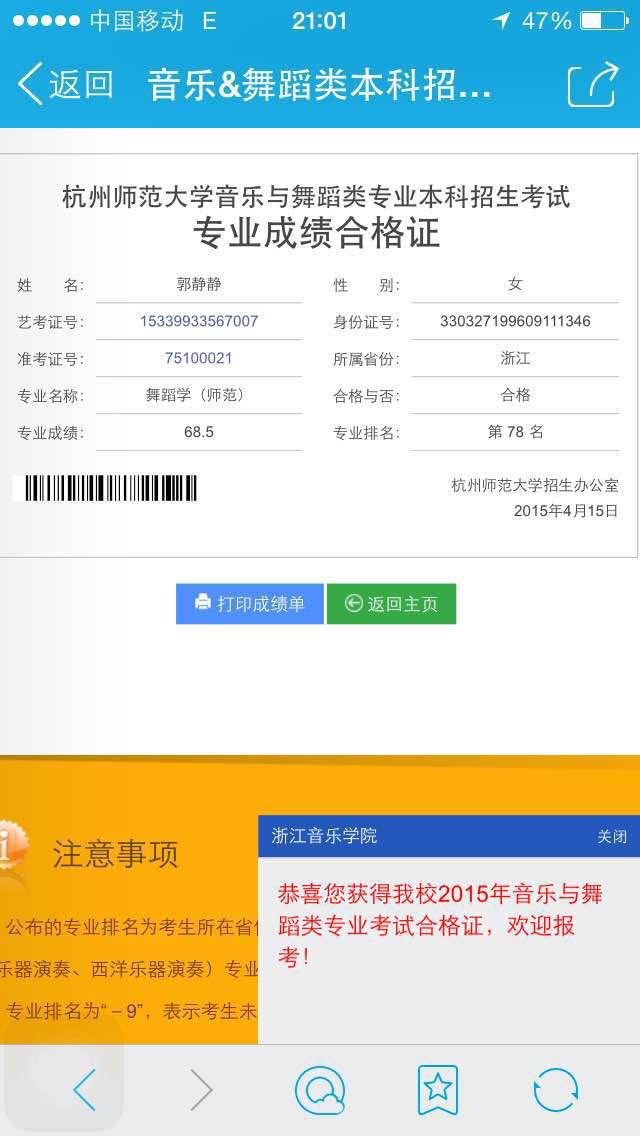Tap 返回主页 to return to homepage
The image size is (640, 1136).
(x=391, y=604)
